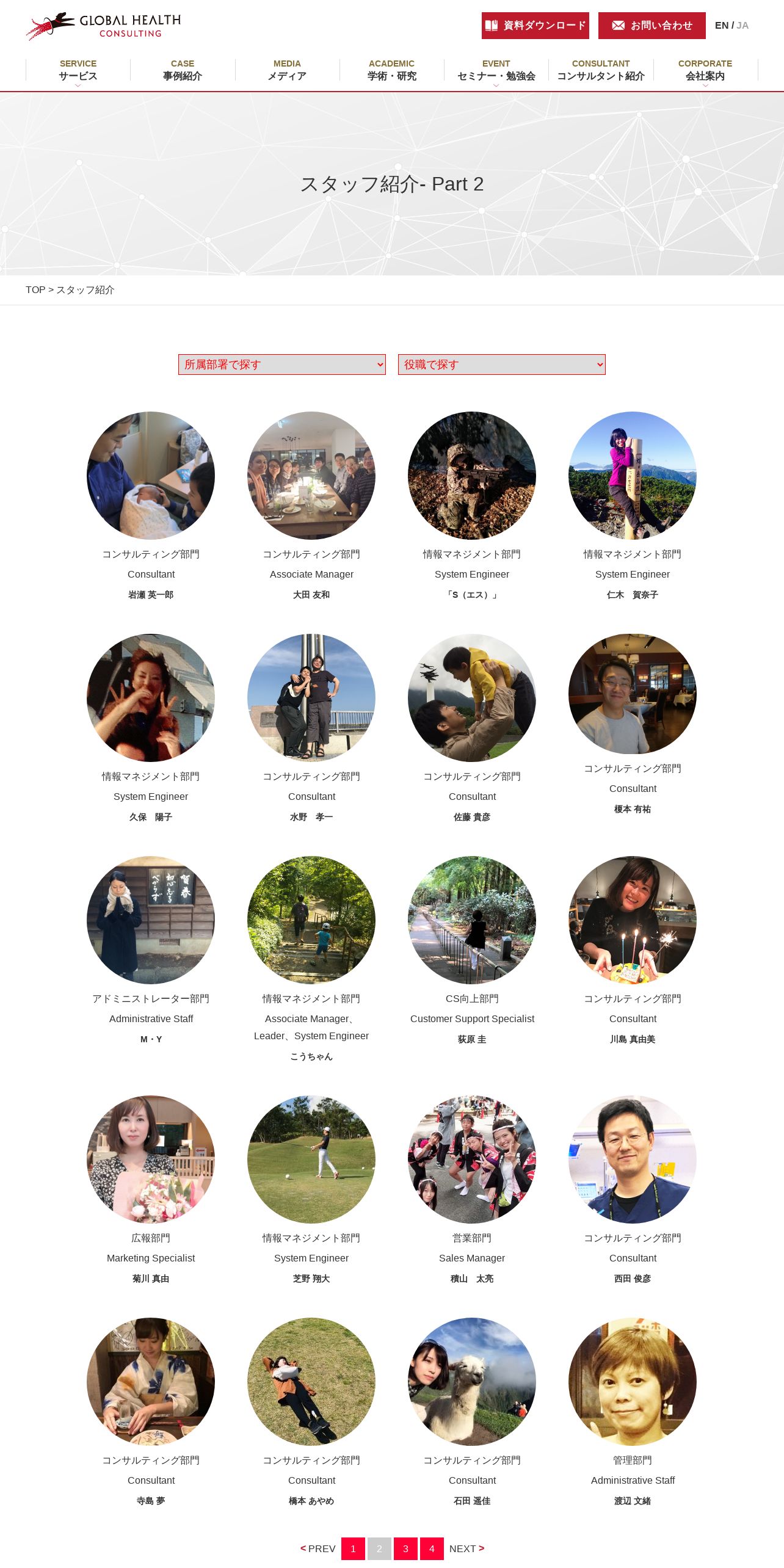View profile of 岩瀬 英一郎
The width and height of the screenshot is (784, 1568).
click(151, 476)
